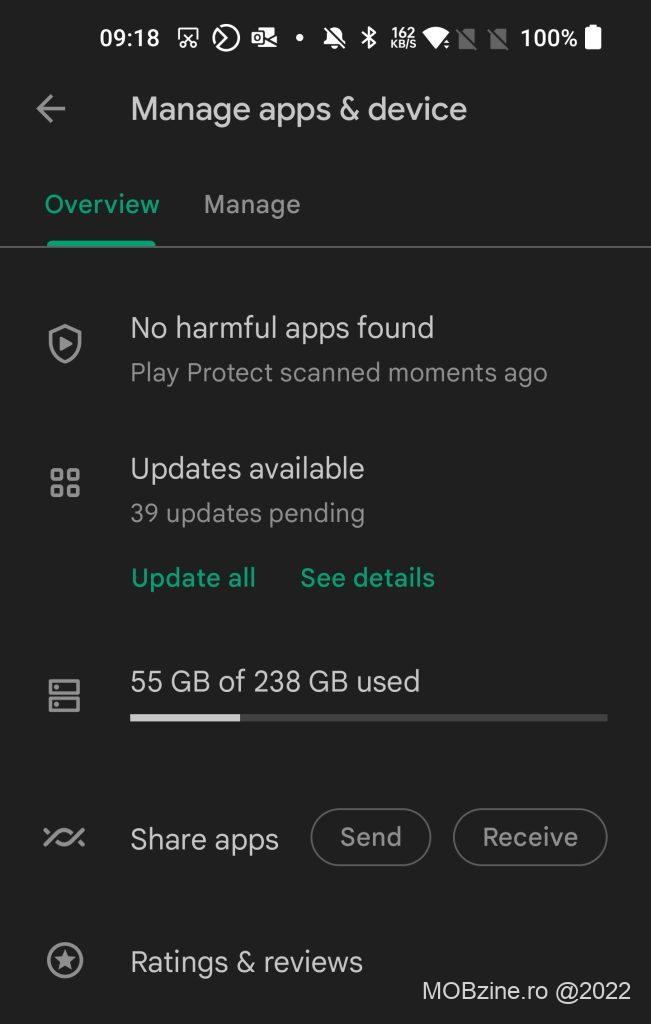
Task: Open See details for pending updates
Action: coord(367,578)
